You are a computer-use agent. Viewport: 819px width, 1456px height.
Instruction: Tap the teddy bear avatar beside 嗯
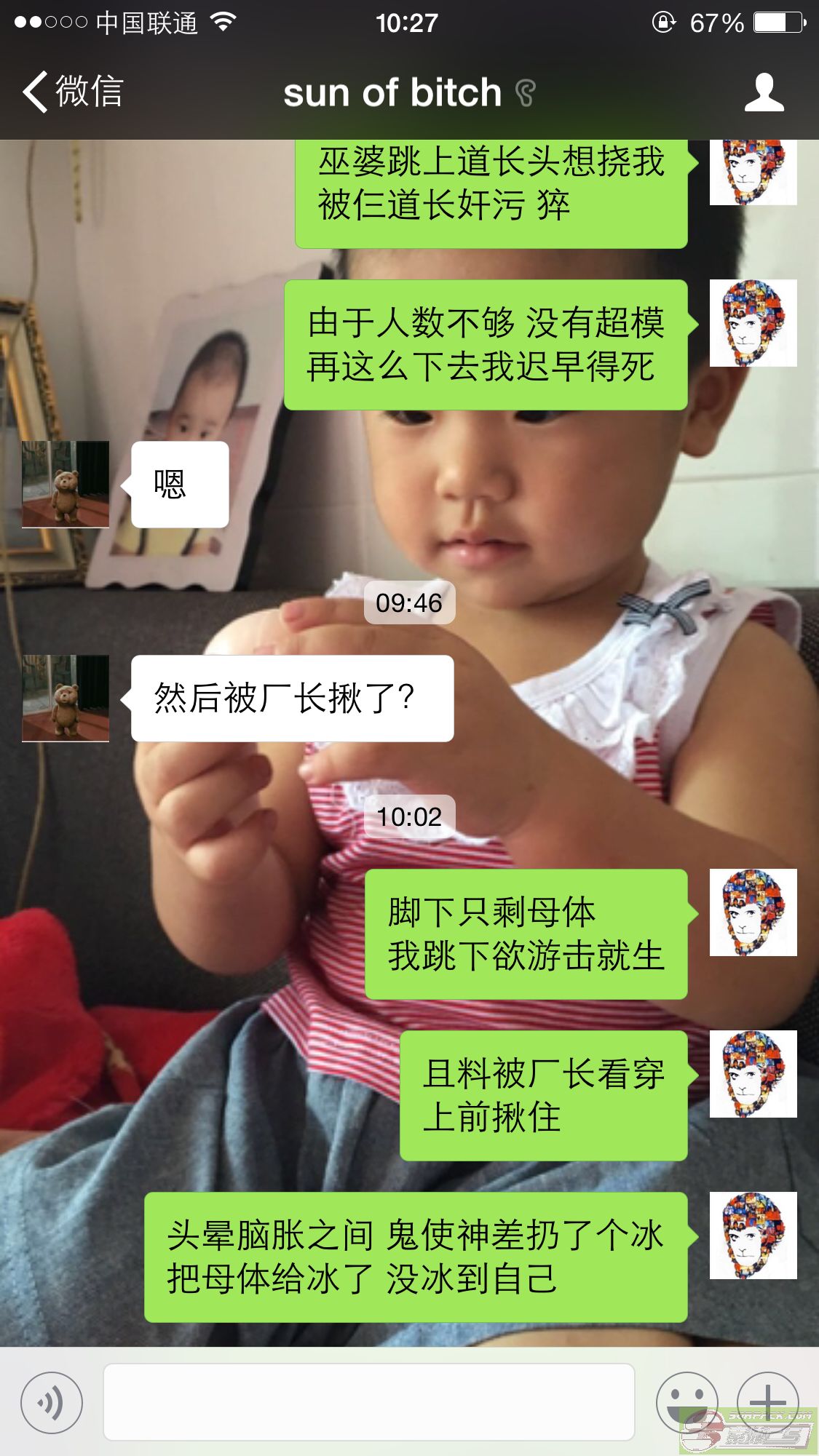(x=66, y=484)
